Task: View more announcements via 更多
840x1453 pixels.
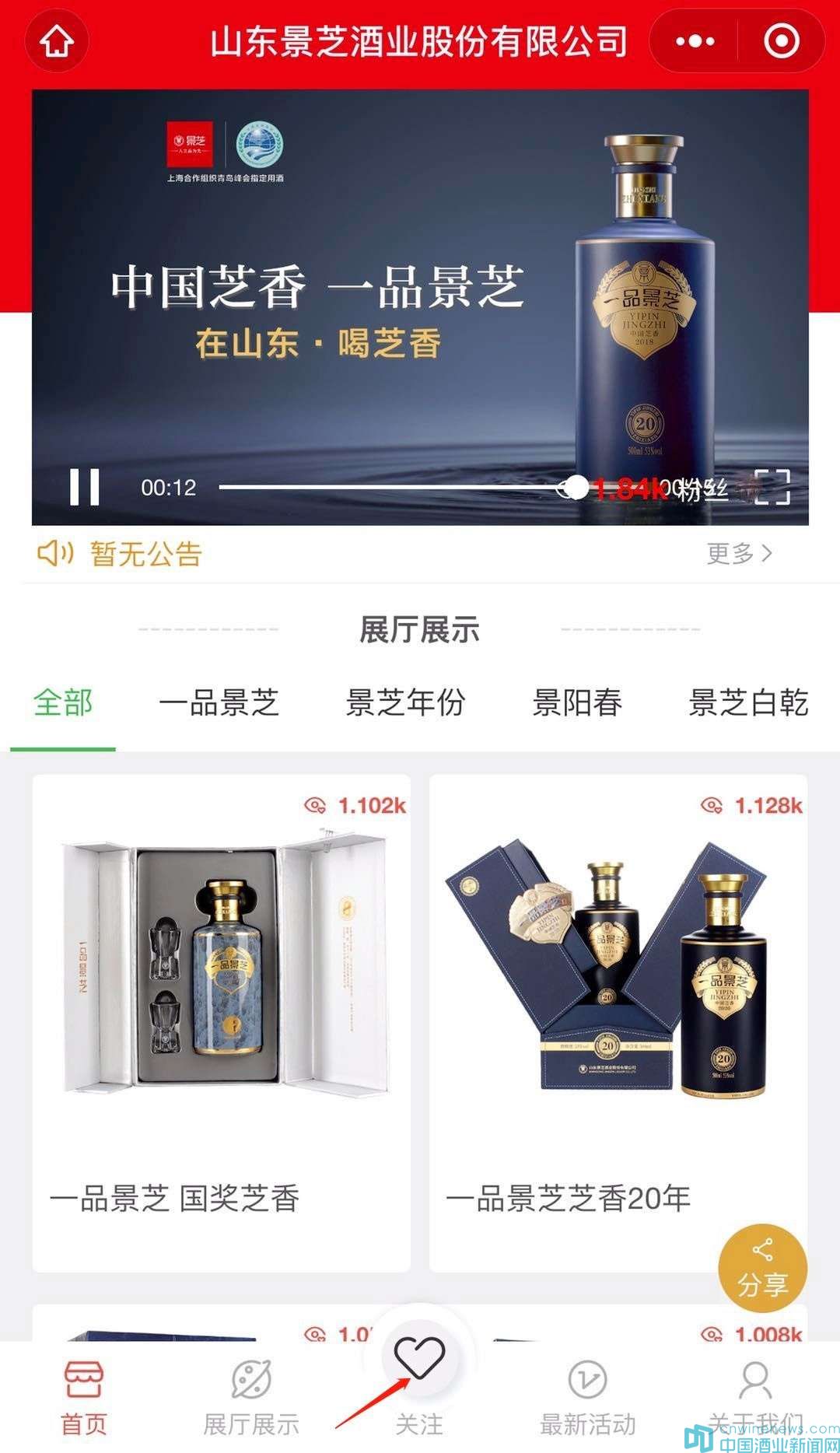Action: pos(739,554)
